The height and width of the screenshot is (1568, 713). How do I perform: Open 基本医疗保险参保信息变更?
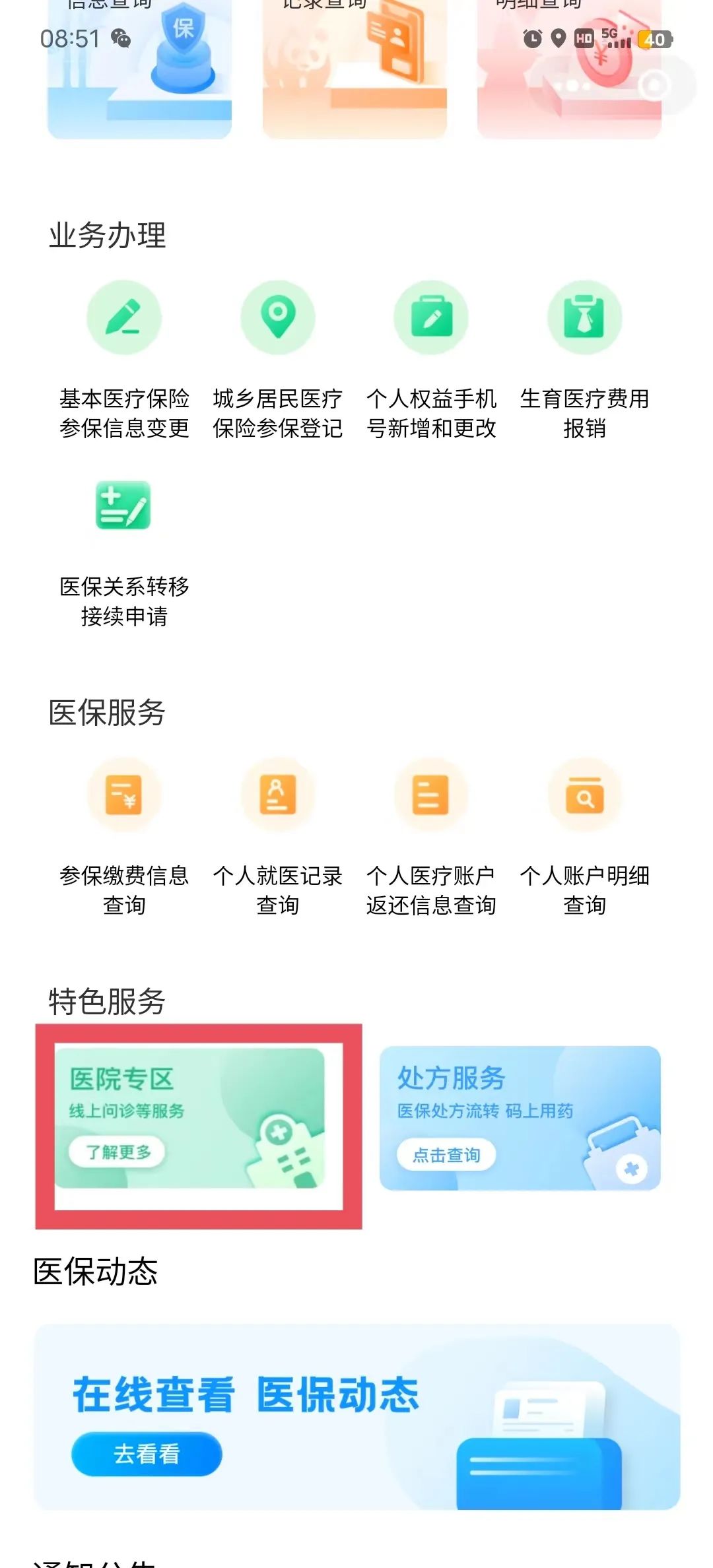pyautogui.click(x=124, y=319)
